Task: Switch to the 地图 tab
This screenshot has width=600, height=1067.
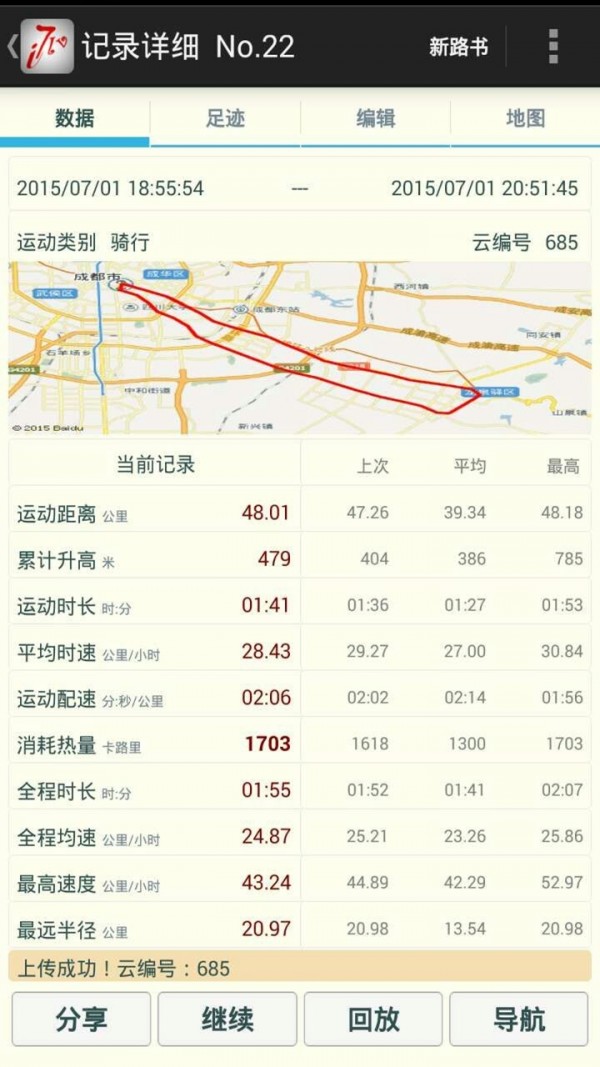Action: coord(525,119)
